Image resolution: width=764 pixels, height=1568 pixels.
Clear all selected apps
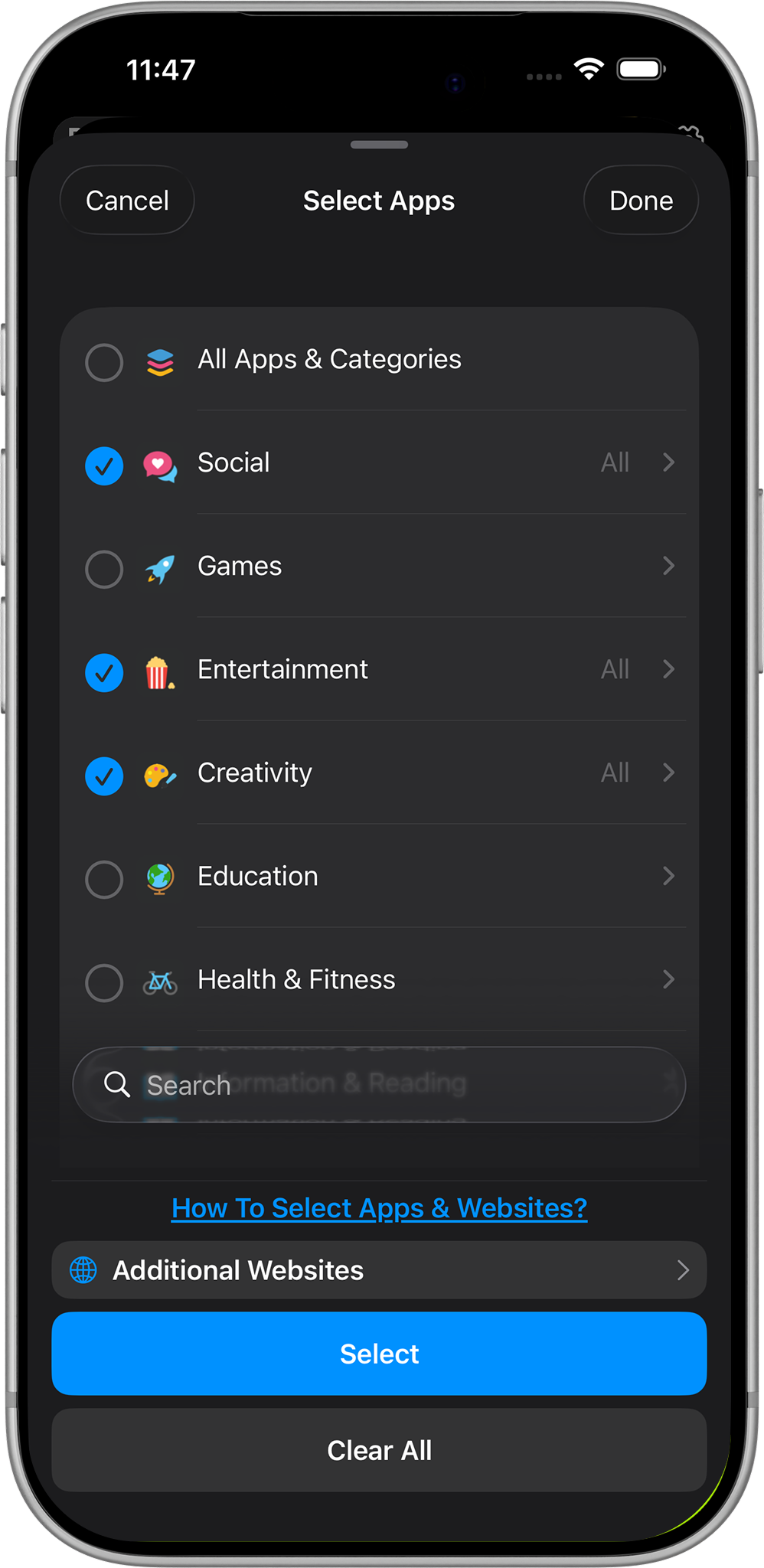point(379,1450)
